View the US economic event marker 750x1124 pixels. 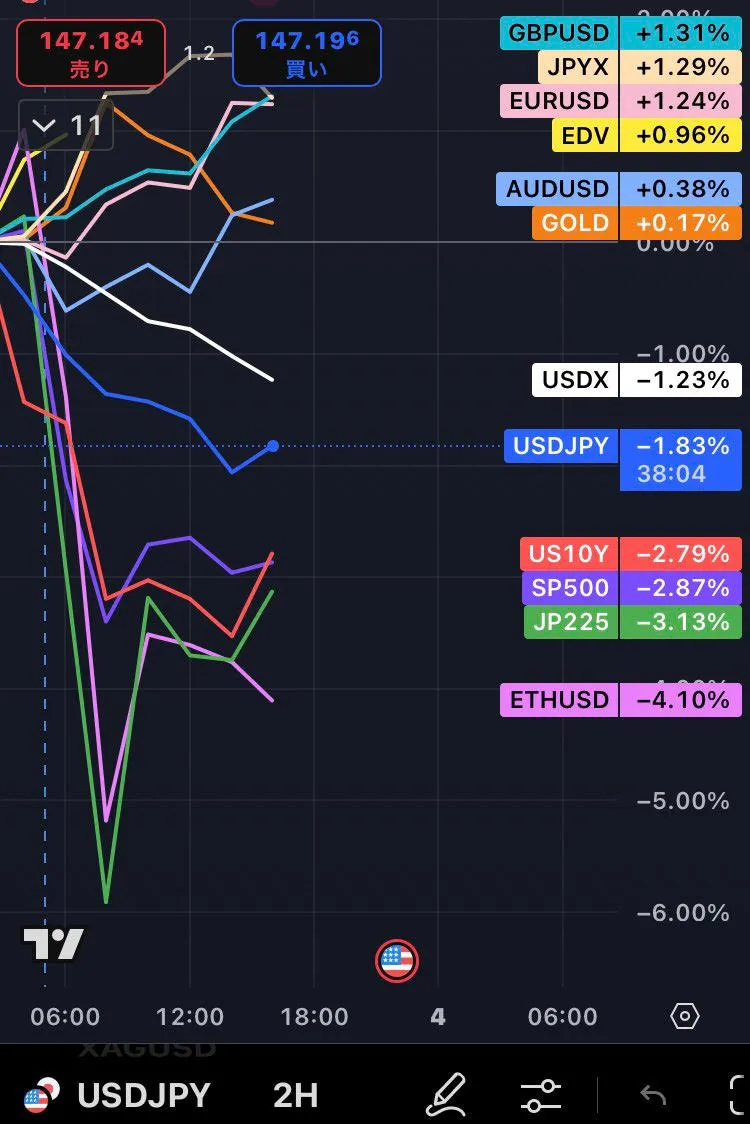click(396, 961)
